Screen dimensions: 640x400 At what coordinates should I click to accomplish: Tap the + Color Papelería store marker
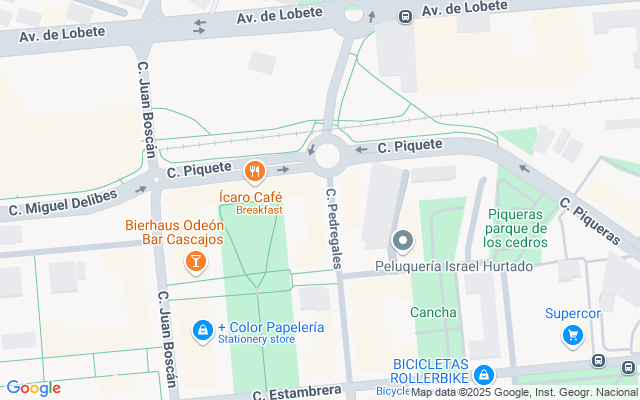(202, 329)
